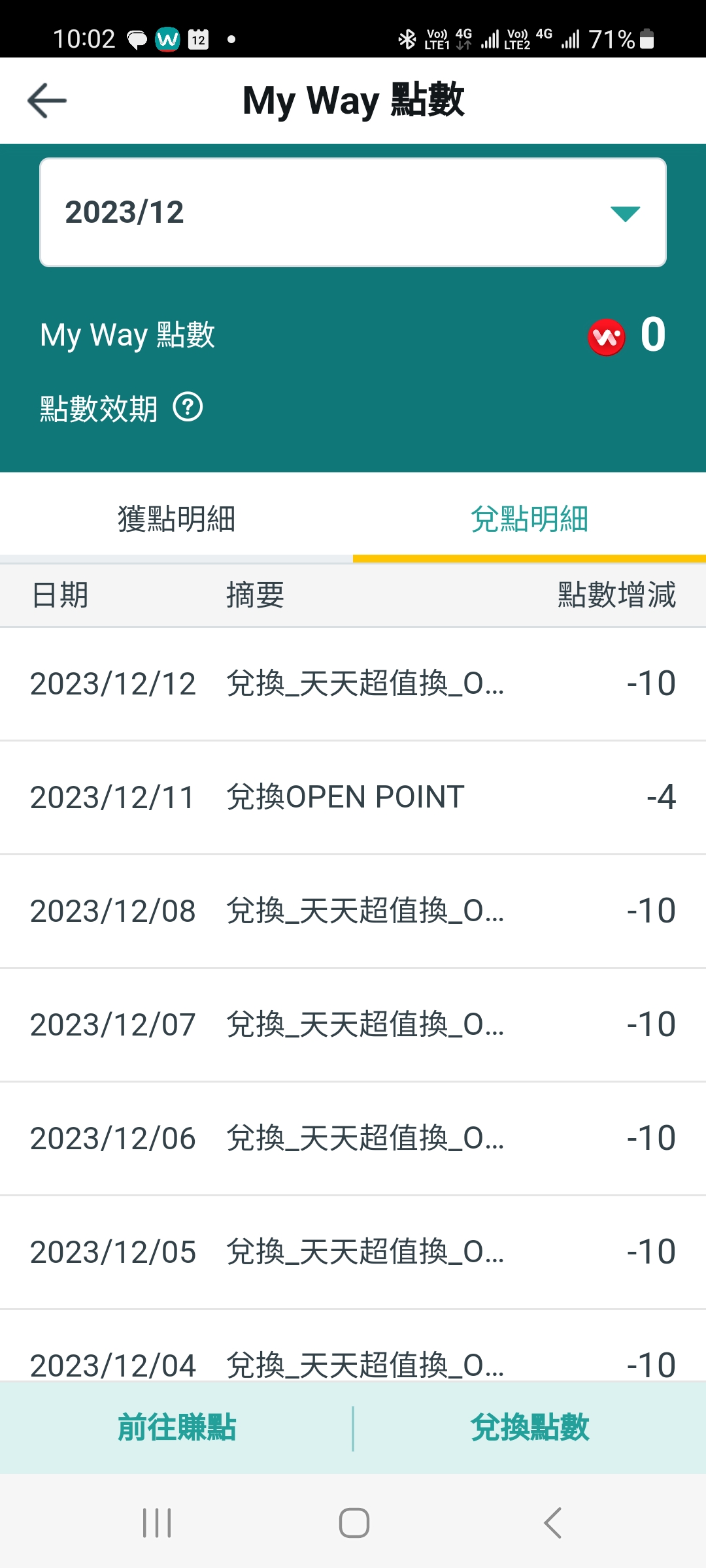Screen dimensions: 706x1568
Task: Select the 兌點明細 tab
Action: pos(529,519)
